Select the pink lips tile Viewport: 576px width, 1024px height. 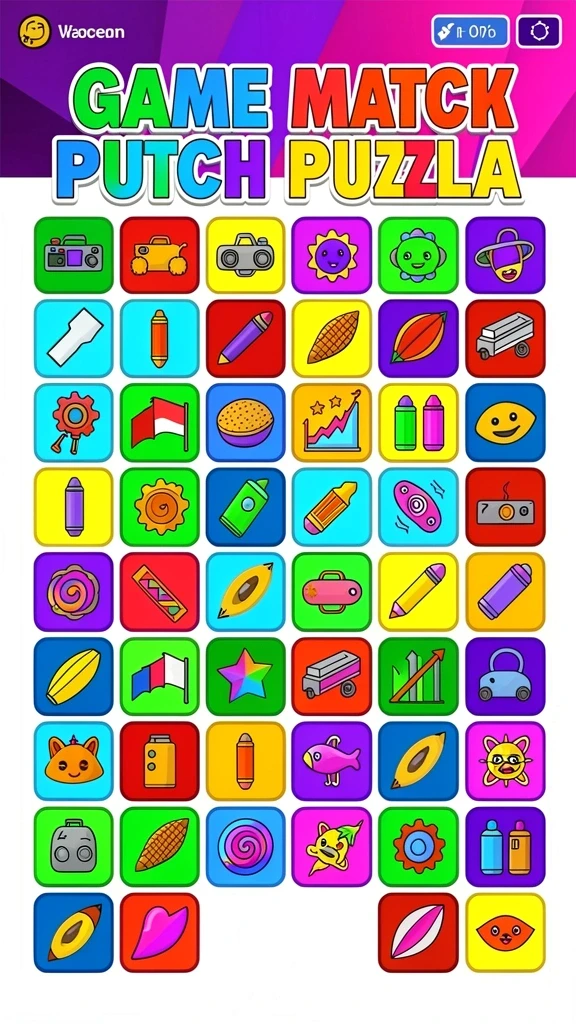159,933
